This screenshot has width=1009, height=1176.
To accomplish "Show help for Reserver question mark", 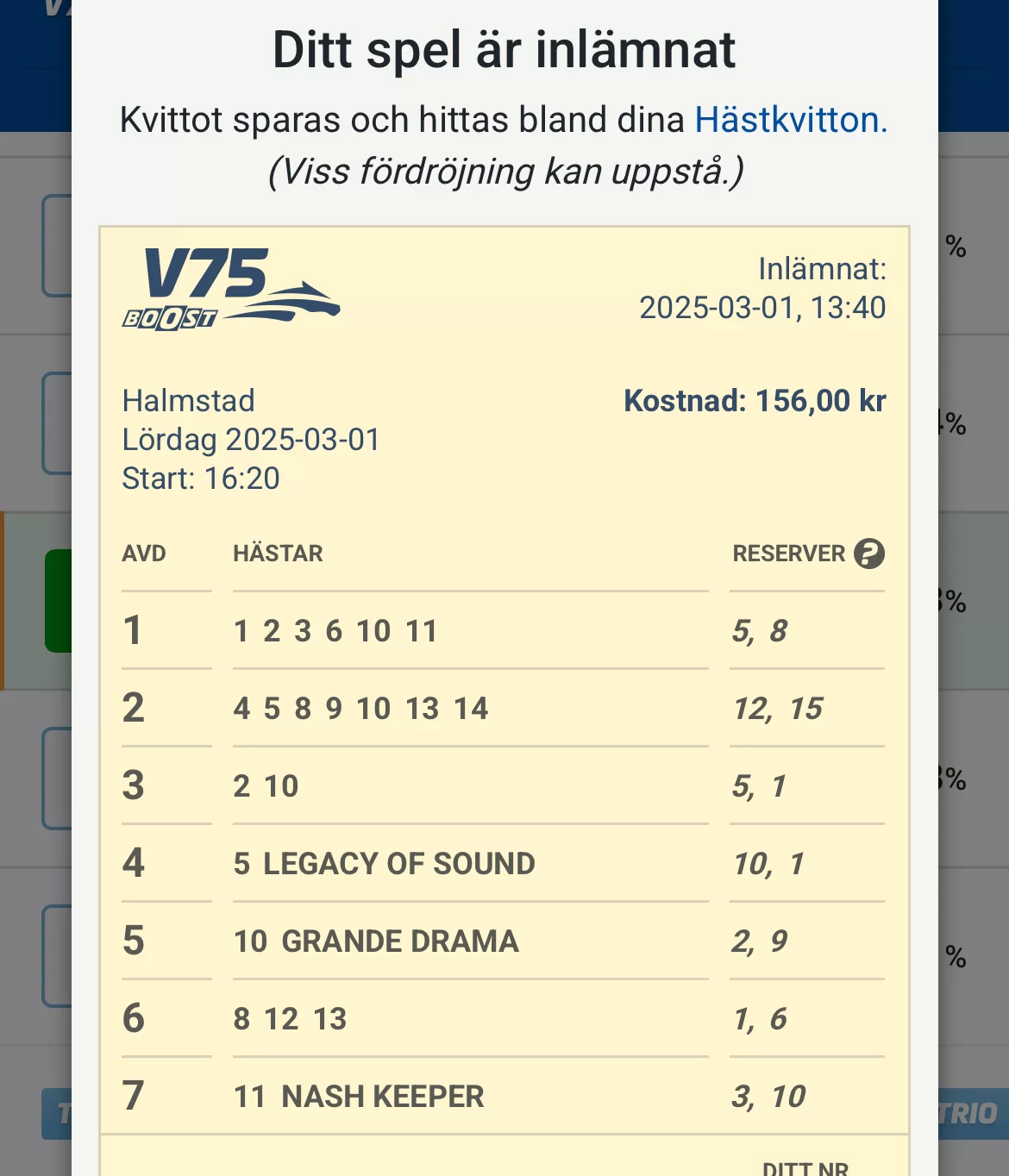I will [x=868, y=554].
